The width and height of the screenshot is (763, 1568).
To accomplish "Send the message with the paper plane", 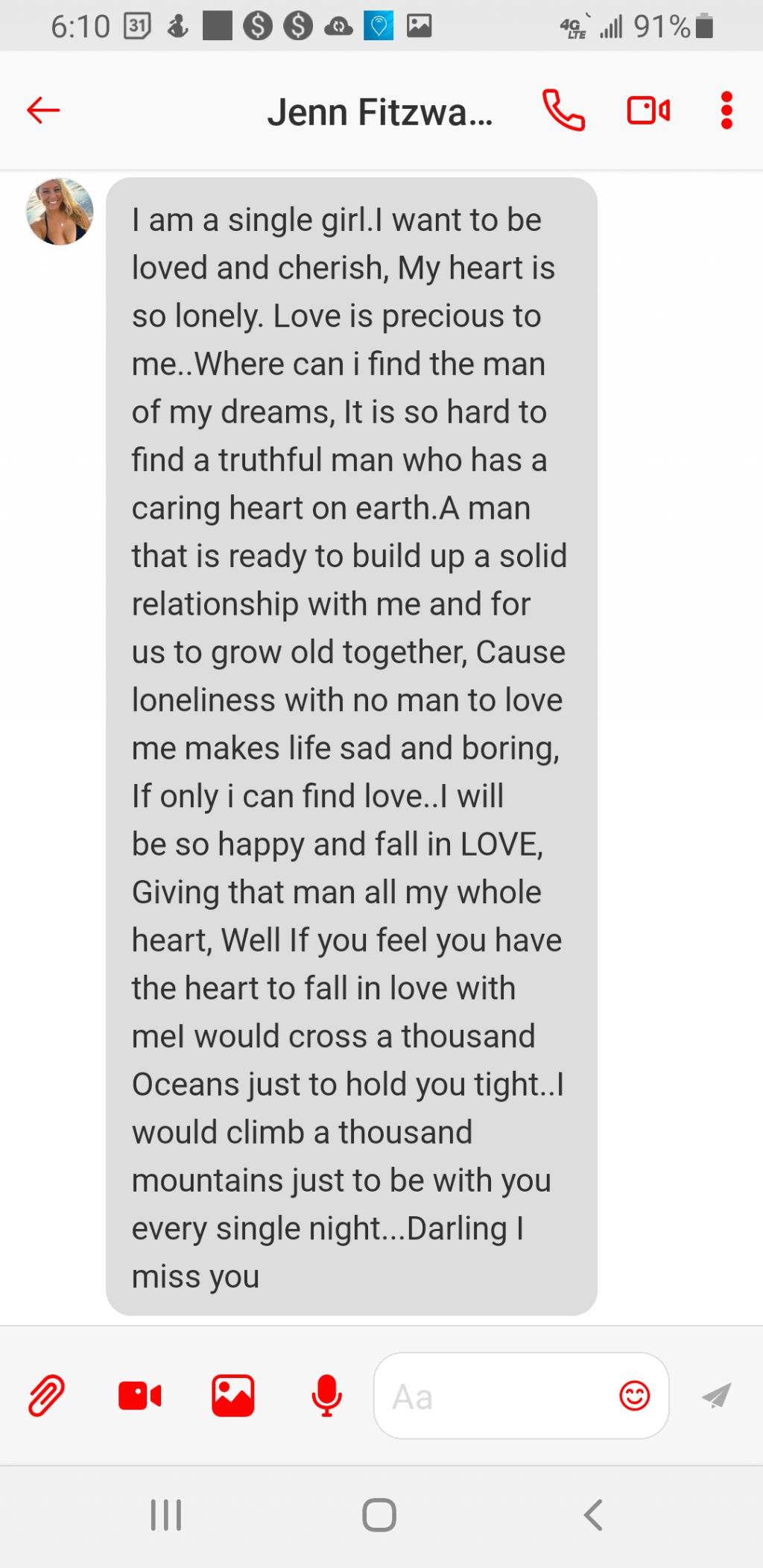I will 716,1395.
